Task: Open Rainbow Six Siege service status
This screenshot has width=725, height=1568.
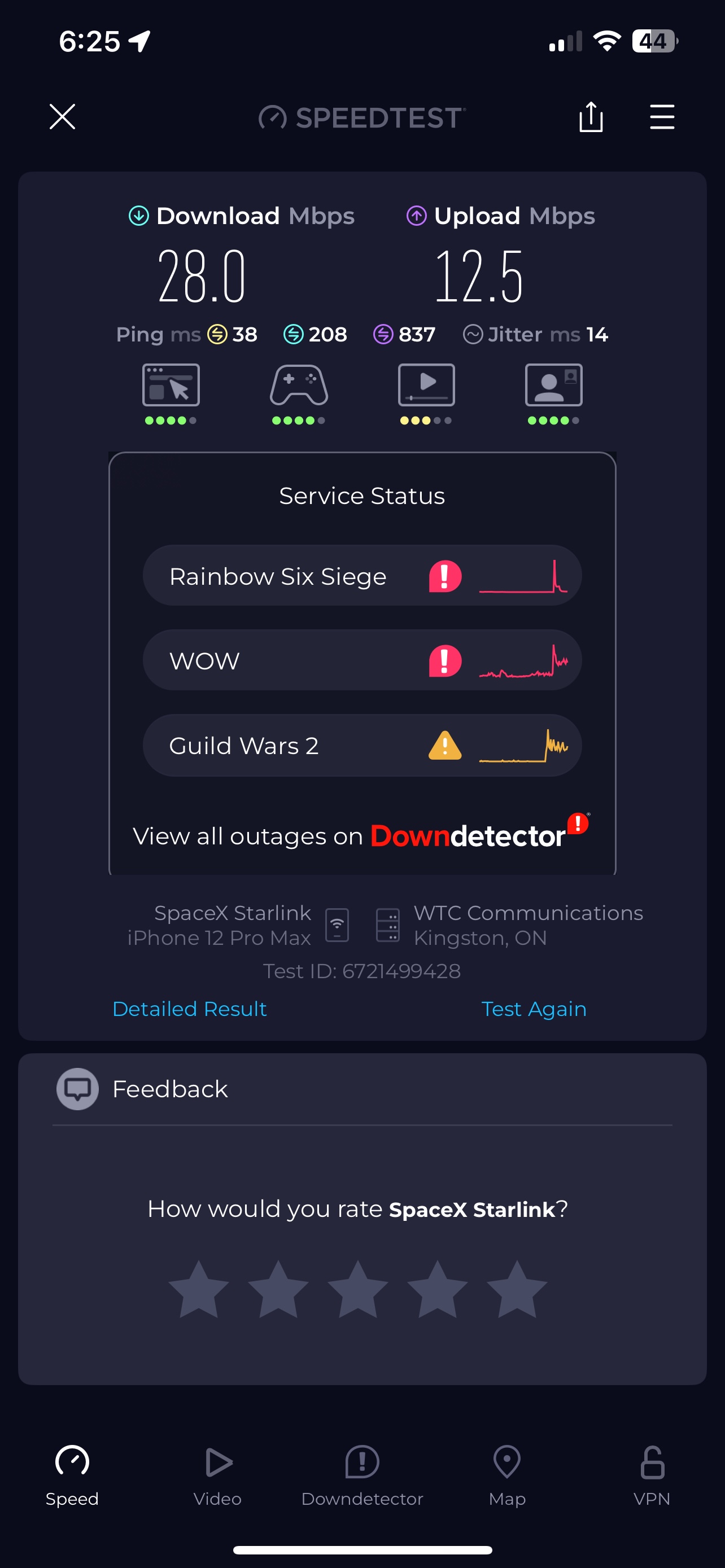Action: click(362, 575)
